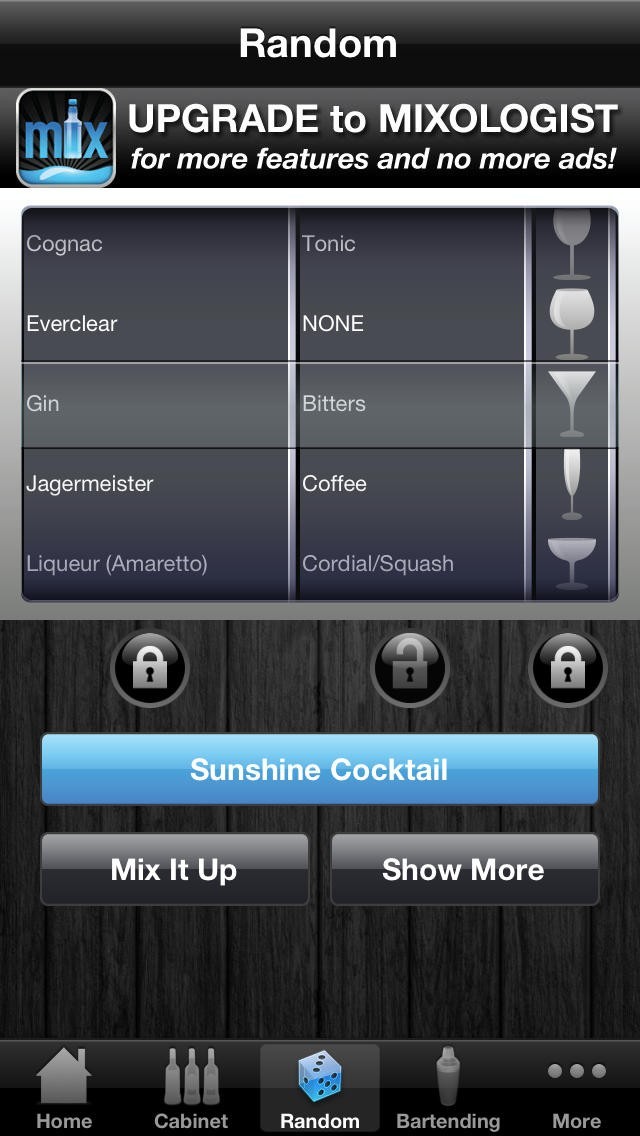
Task: Select the Random tab
Action: [320, 1090]
